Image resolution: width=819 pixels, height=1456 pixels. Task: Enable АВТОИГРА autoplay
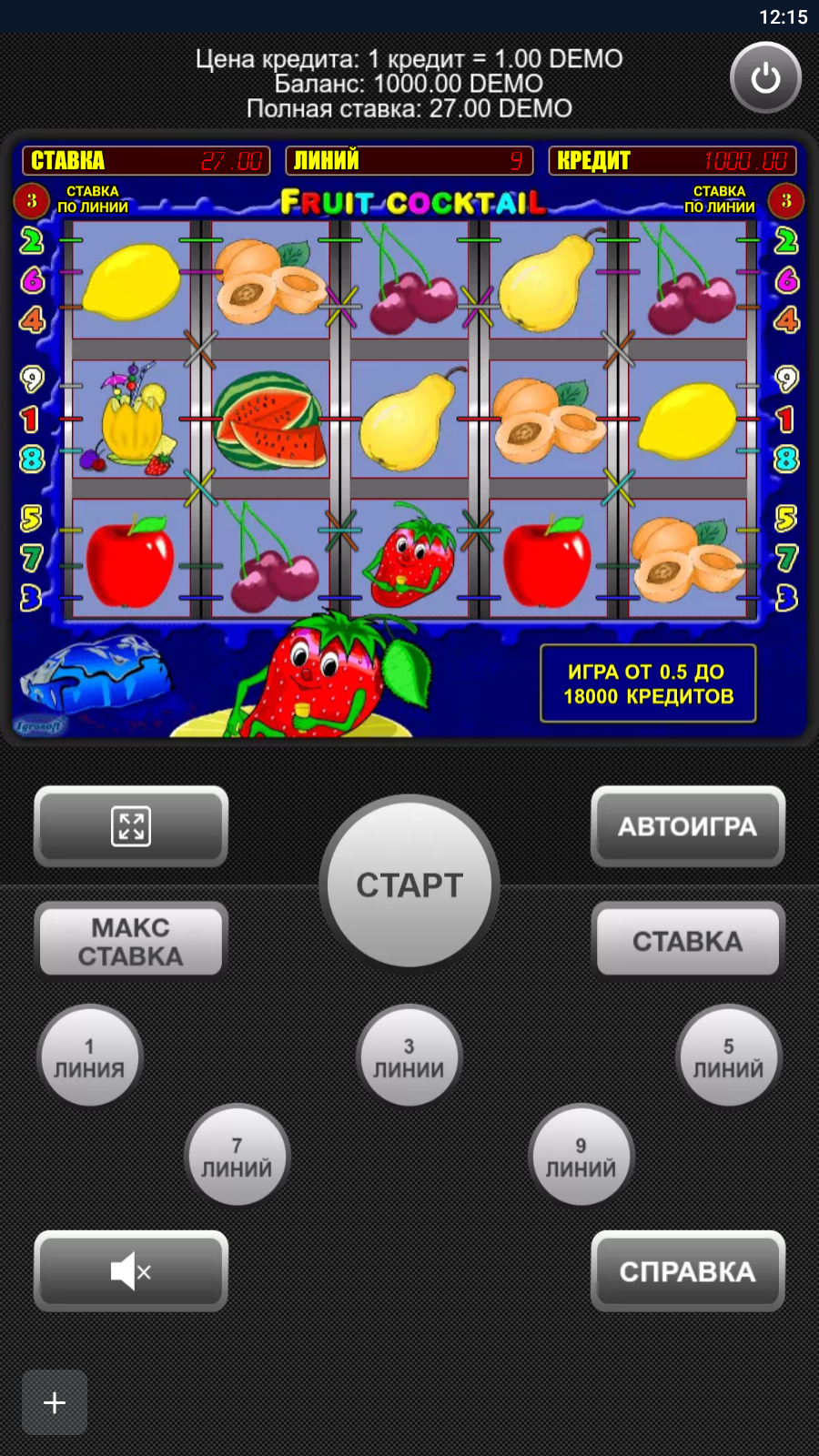coord(687,826)
